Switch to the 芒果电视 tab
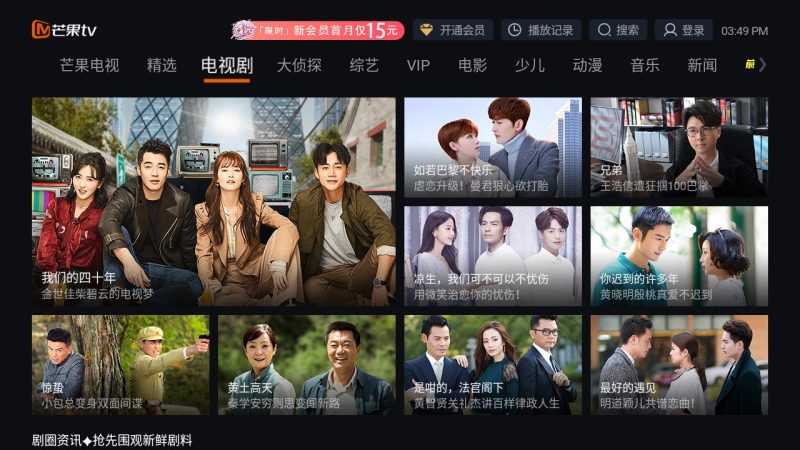Viewport: 800px width, 450px height. pos(89,66)
